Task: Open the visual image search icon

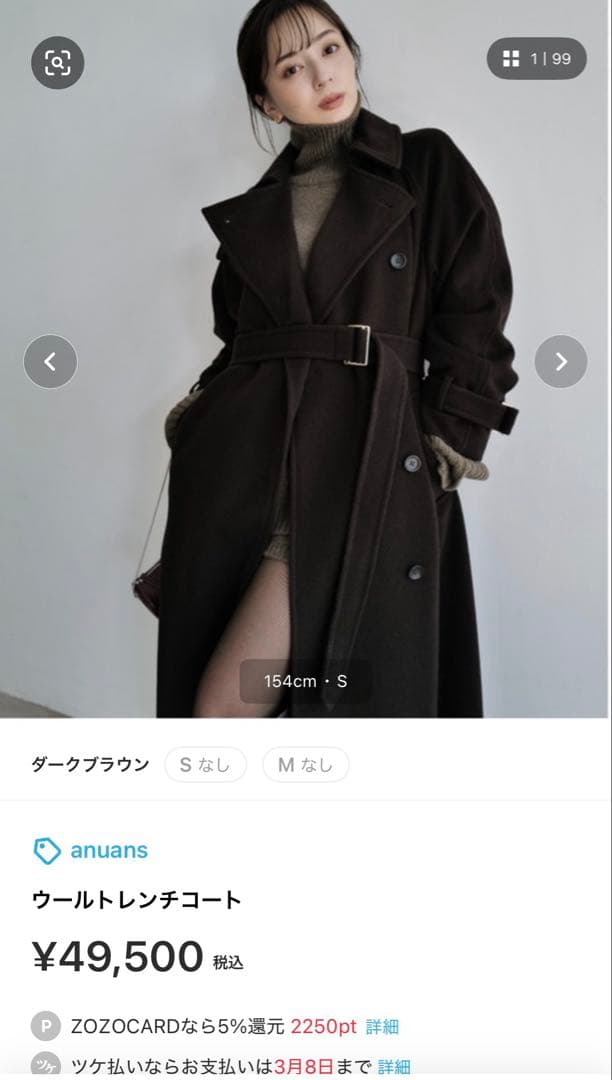Action: [x=58, y=62]
